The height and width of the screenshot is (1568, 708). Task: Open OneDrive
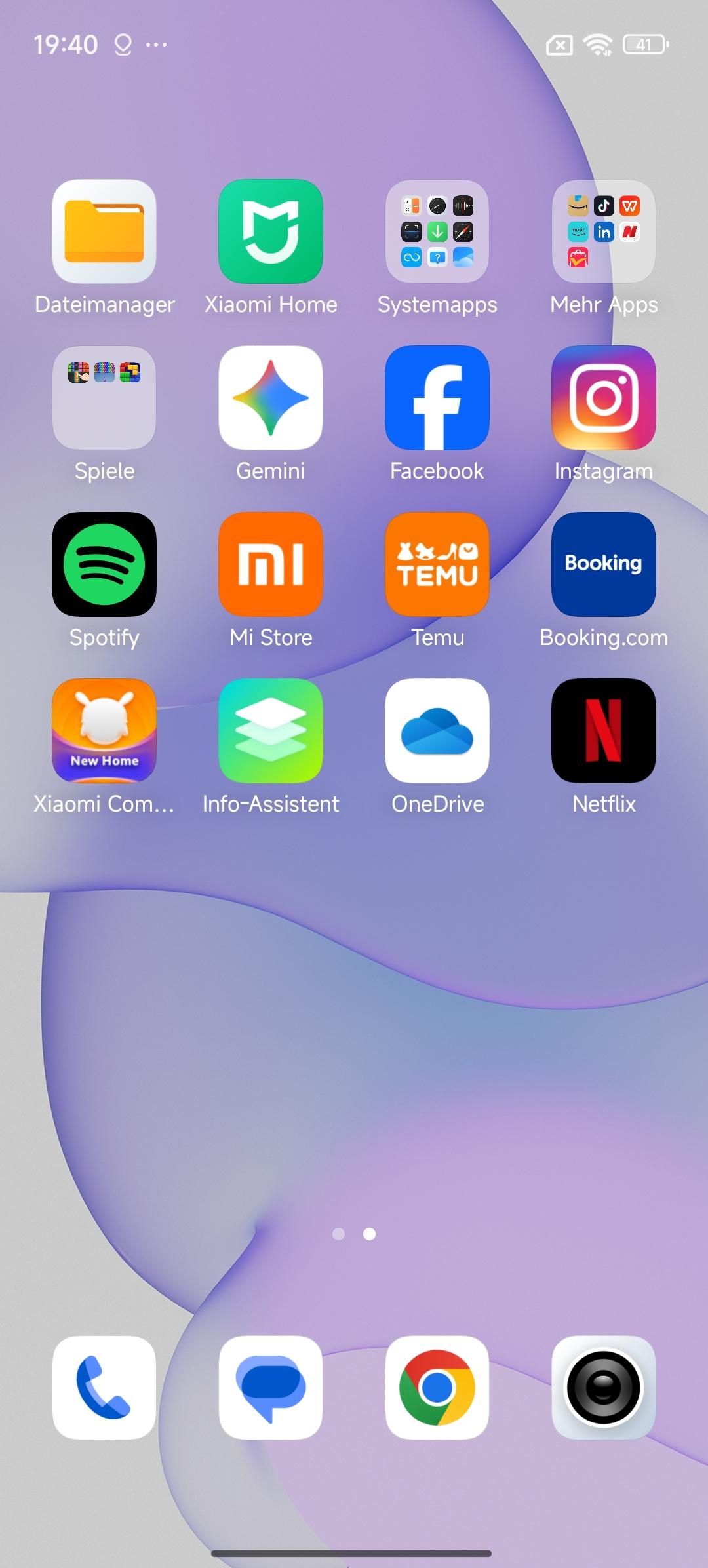[437, 731]
